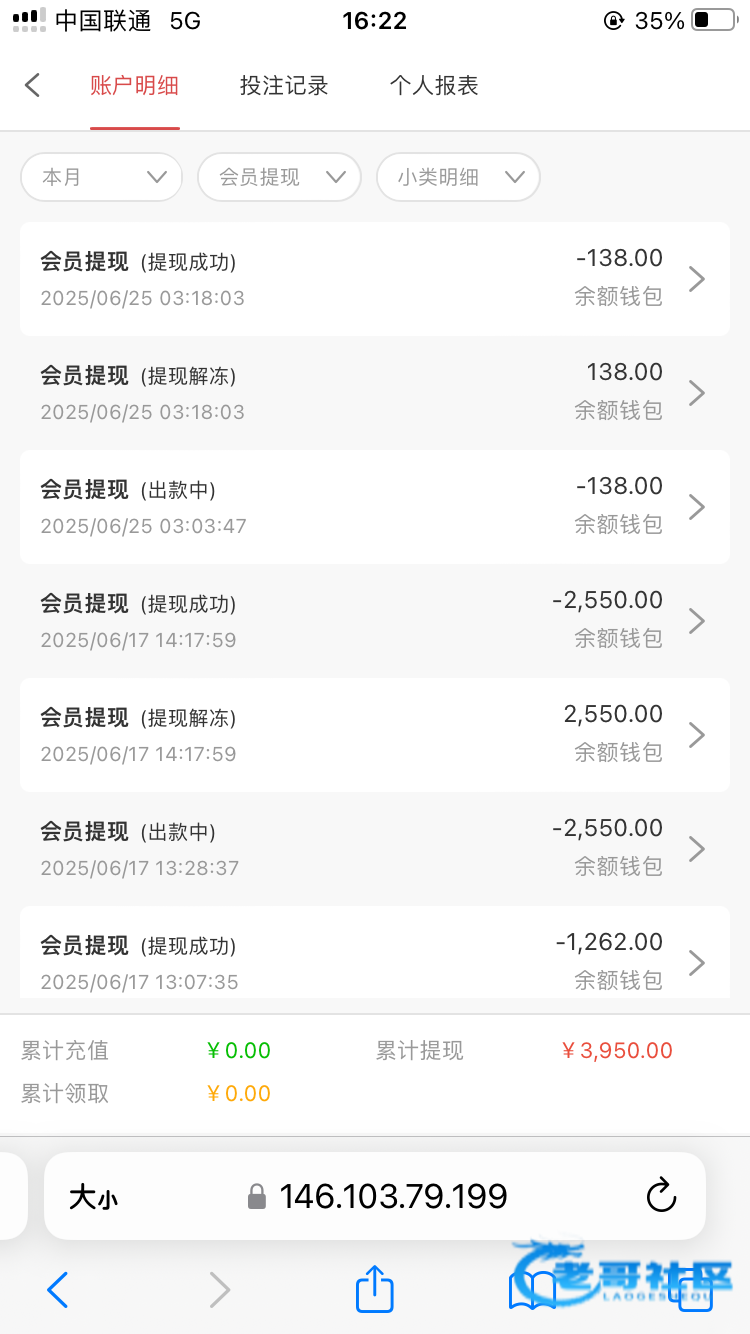Screen dimensions: 750x1334
Task: Open the browser share sheet
Action: pyautogui.click(x=375, y=1289)
